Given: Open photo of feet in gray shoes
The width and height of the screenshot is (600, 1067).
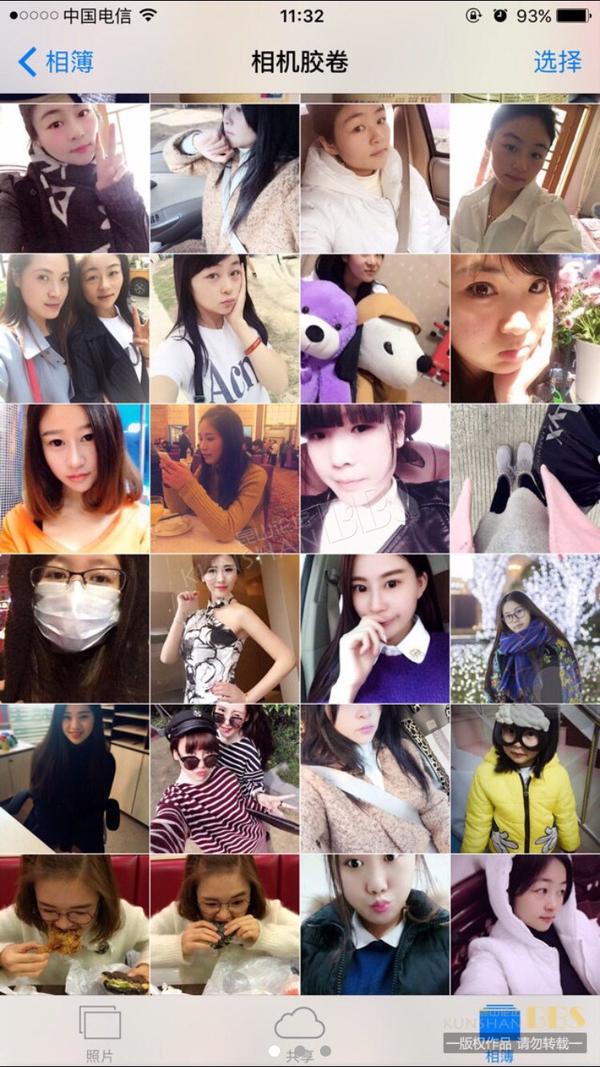Looking at the screenshot, I should [525, 478].
